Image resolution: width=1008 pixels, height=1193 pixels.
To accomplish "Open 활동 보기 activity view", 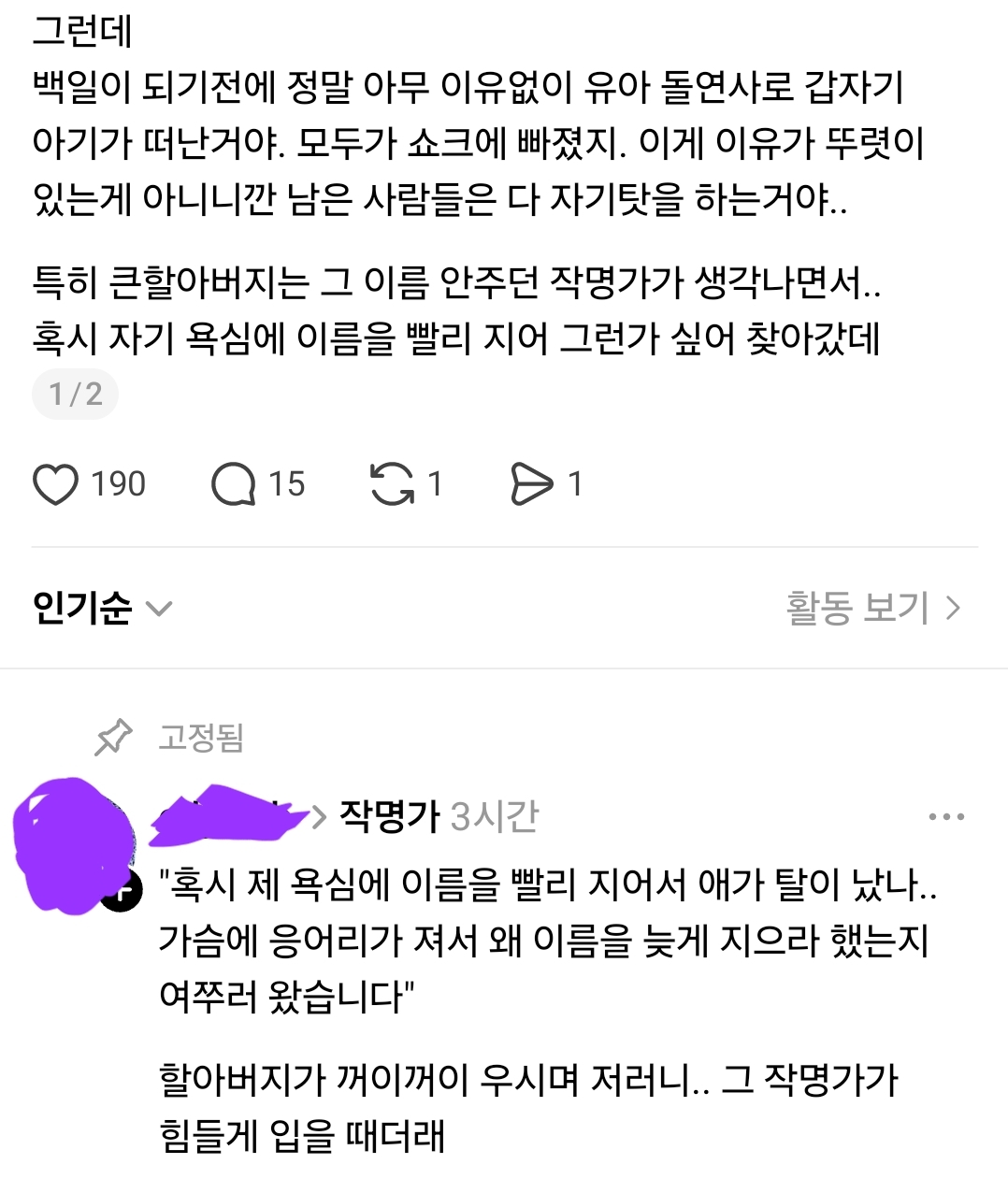I will [x=873, y=609].
